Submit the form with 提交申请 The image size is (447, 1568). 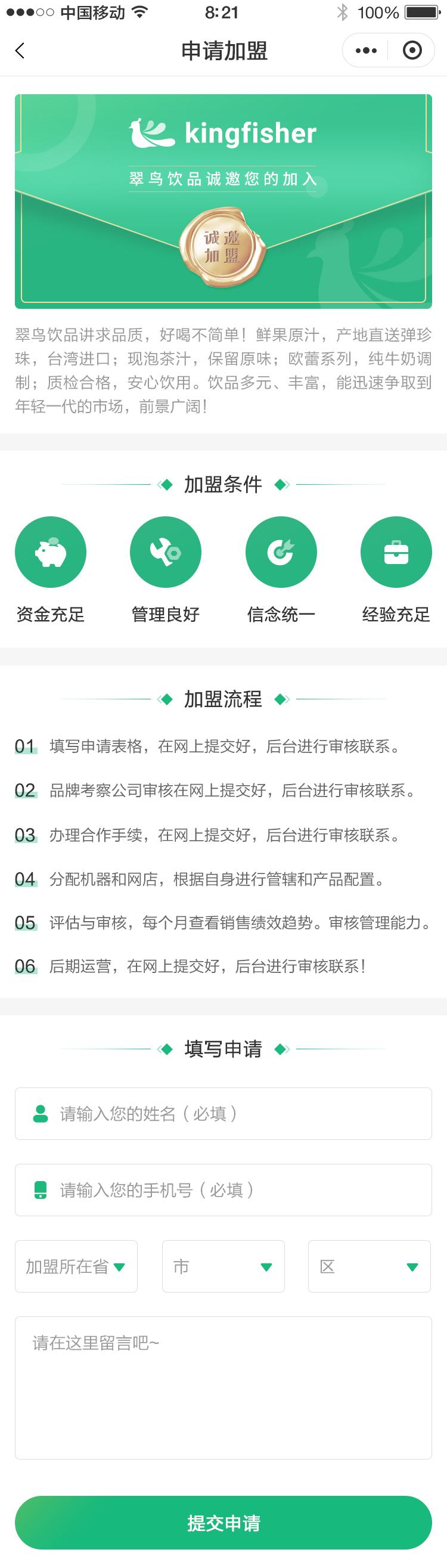point(223,1522)
